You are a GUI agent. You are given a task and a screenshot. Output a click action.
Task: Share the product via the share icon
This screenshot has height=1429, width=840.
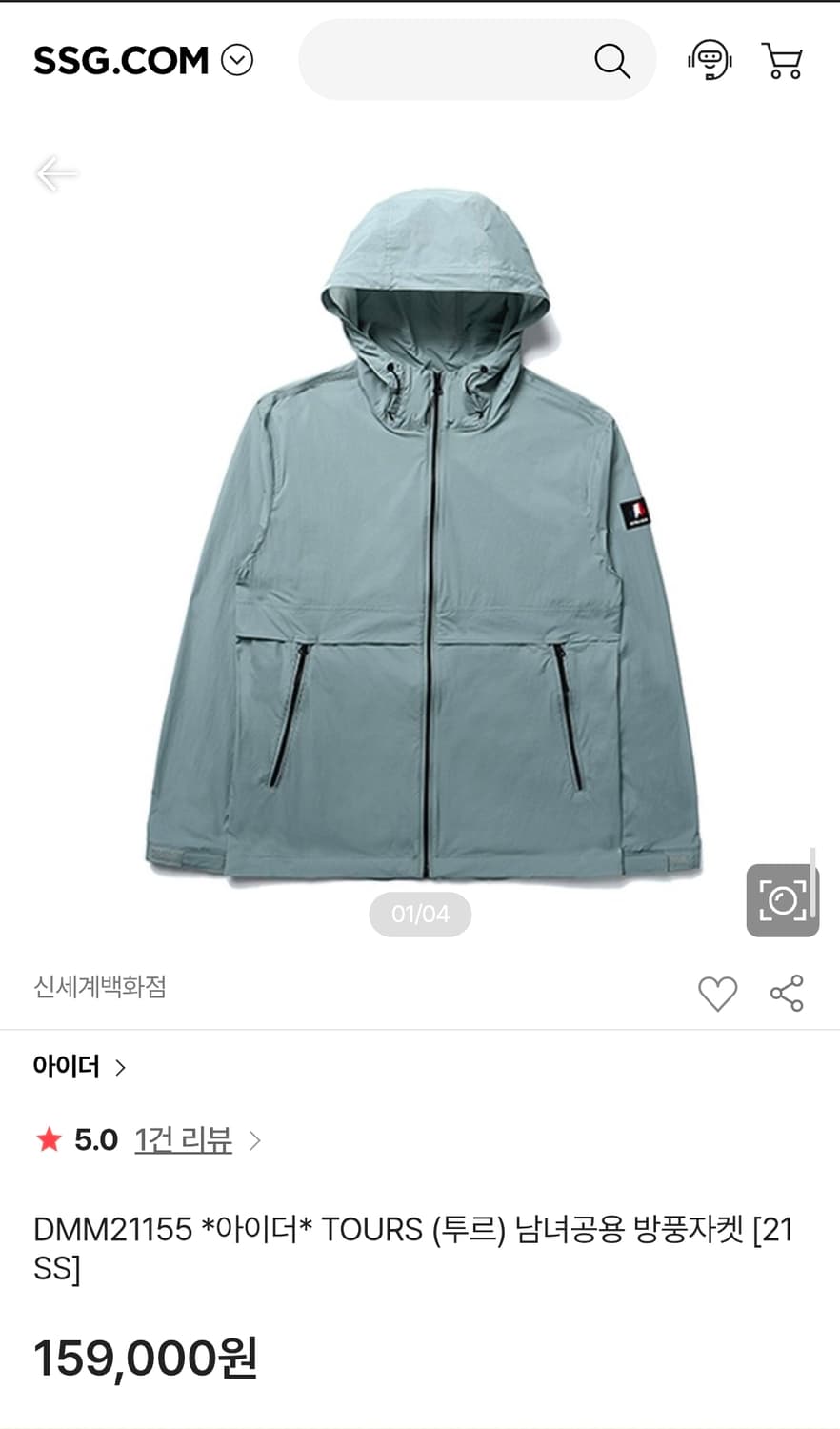pos(785,992)
